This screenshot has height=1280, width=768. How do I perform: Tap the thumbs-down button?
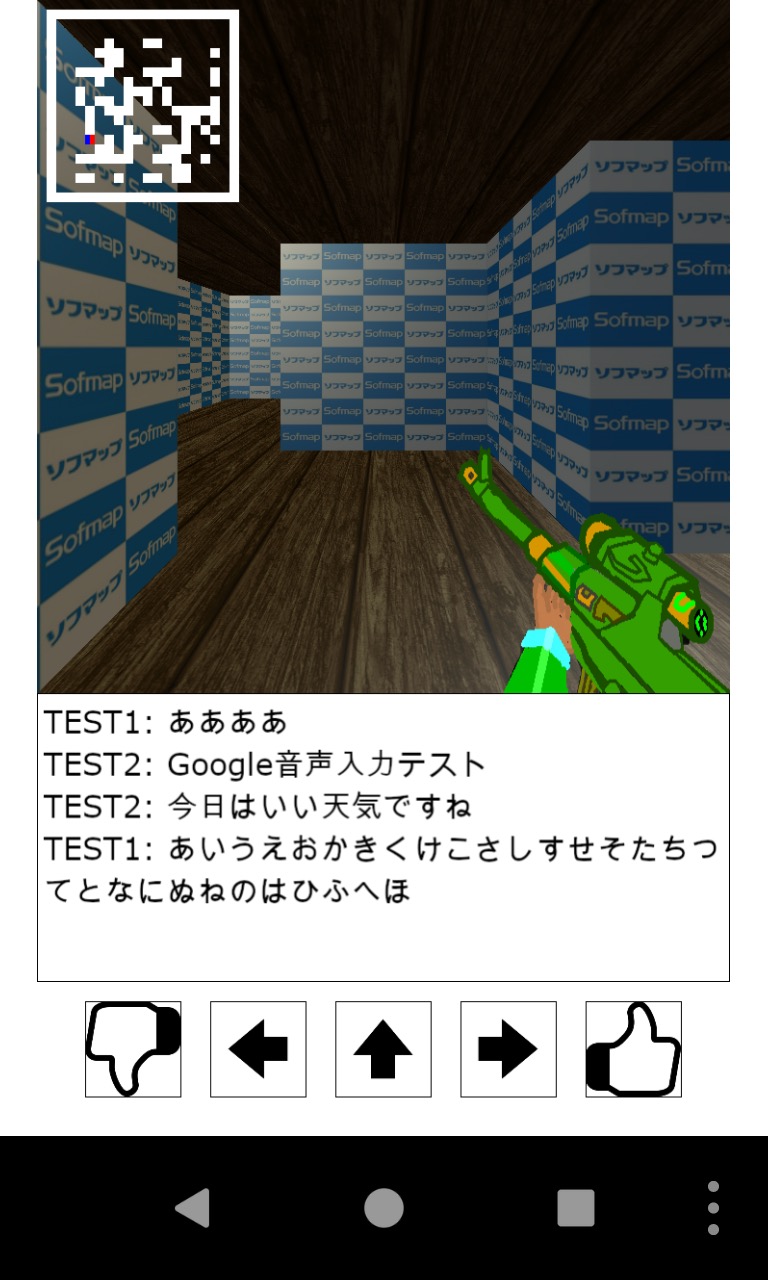click(x=133, y=1049)
